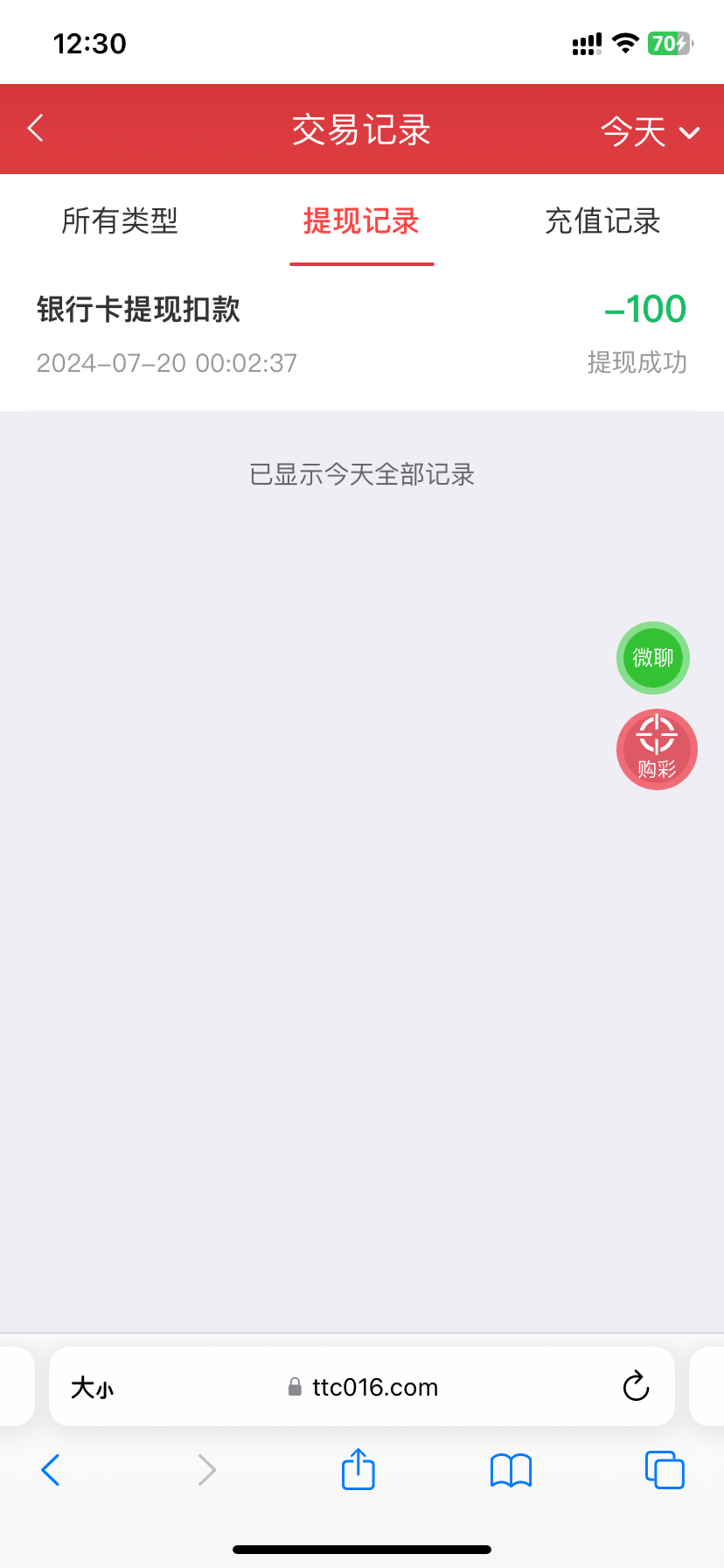
Task: Go back from the 交易记录 page
Action: pyautogui.click(x=36, y=129)
